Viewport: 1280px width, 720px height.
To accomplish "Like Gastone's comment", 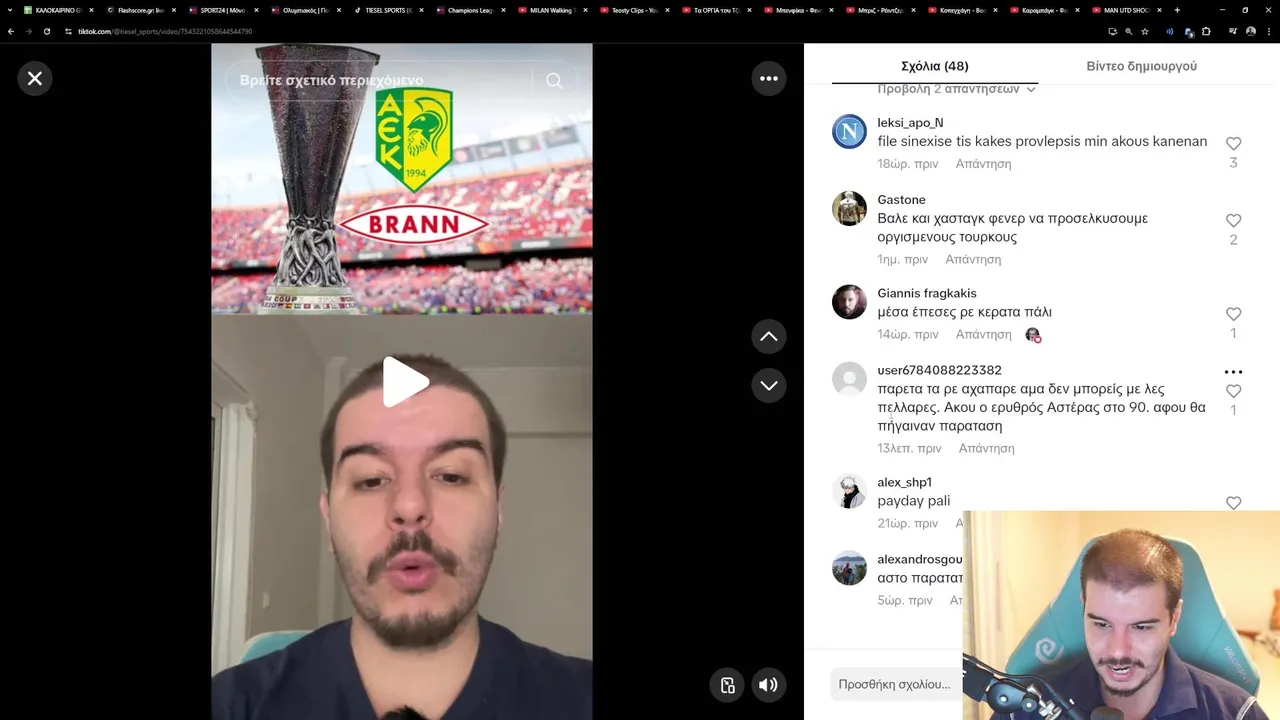I will point(1233,221).
